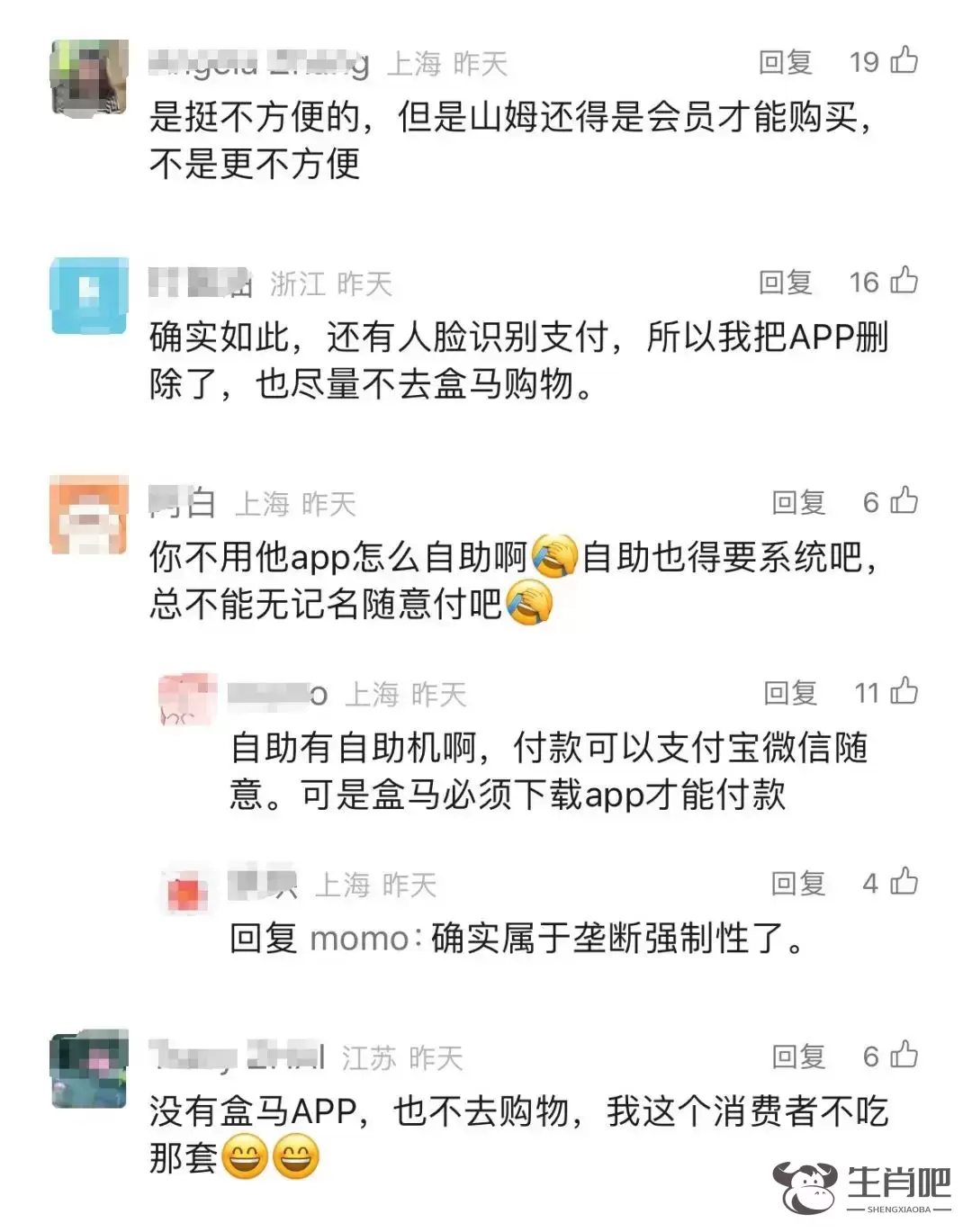The height and width of the screenshot is (1232, 972).
Task: Like the comment 总不能无记名随意付吧
Action: 904,500
